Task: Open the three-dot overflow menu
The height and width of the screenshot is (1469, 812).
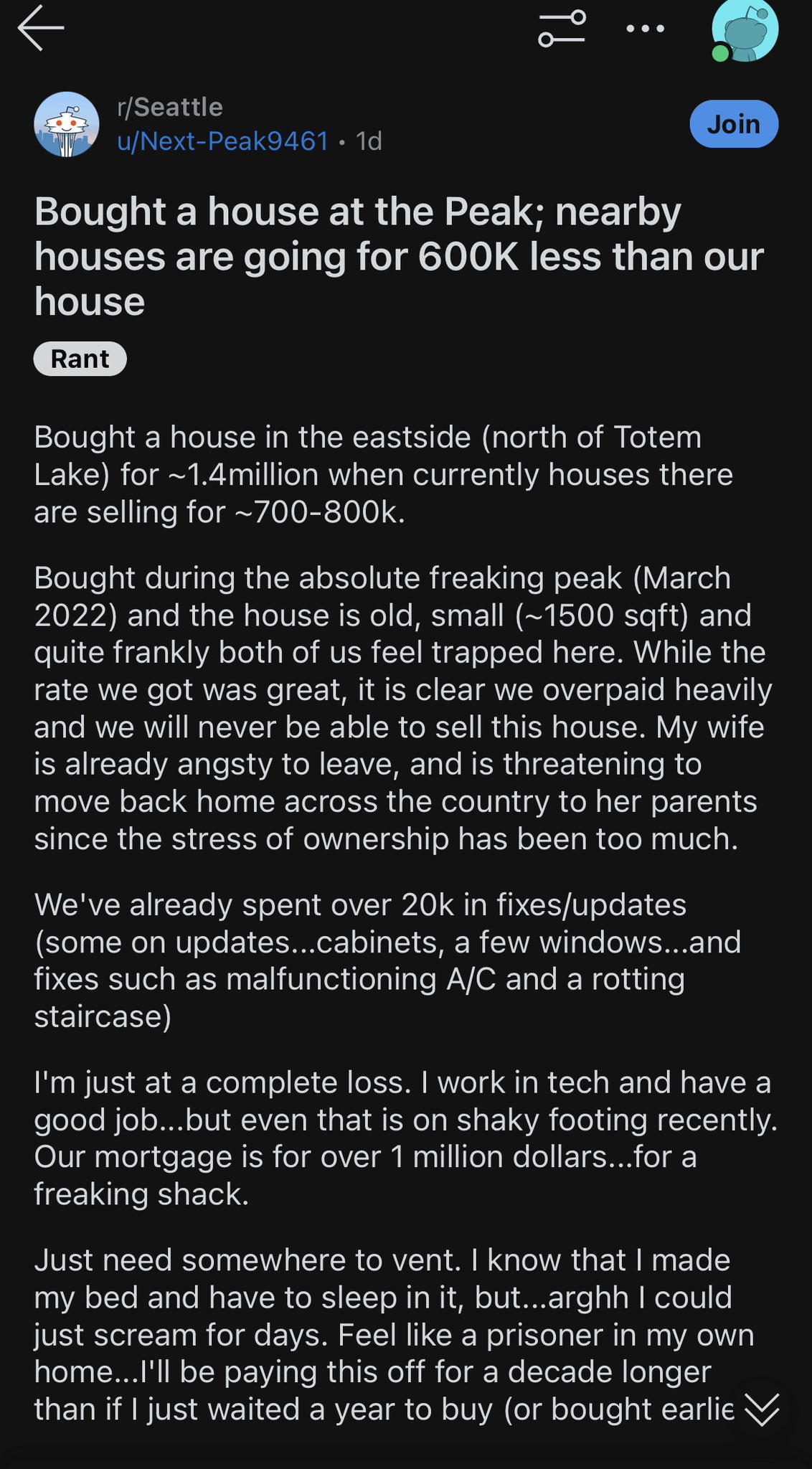Action: (x=645, y=29)
